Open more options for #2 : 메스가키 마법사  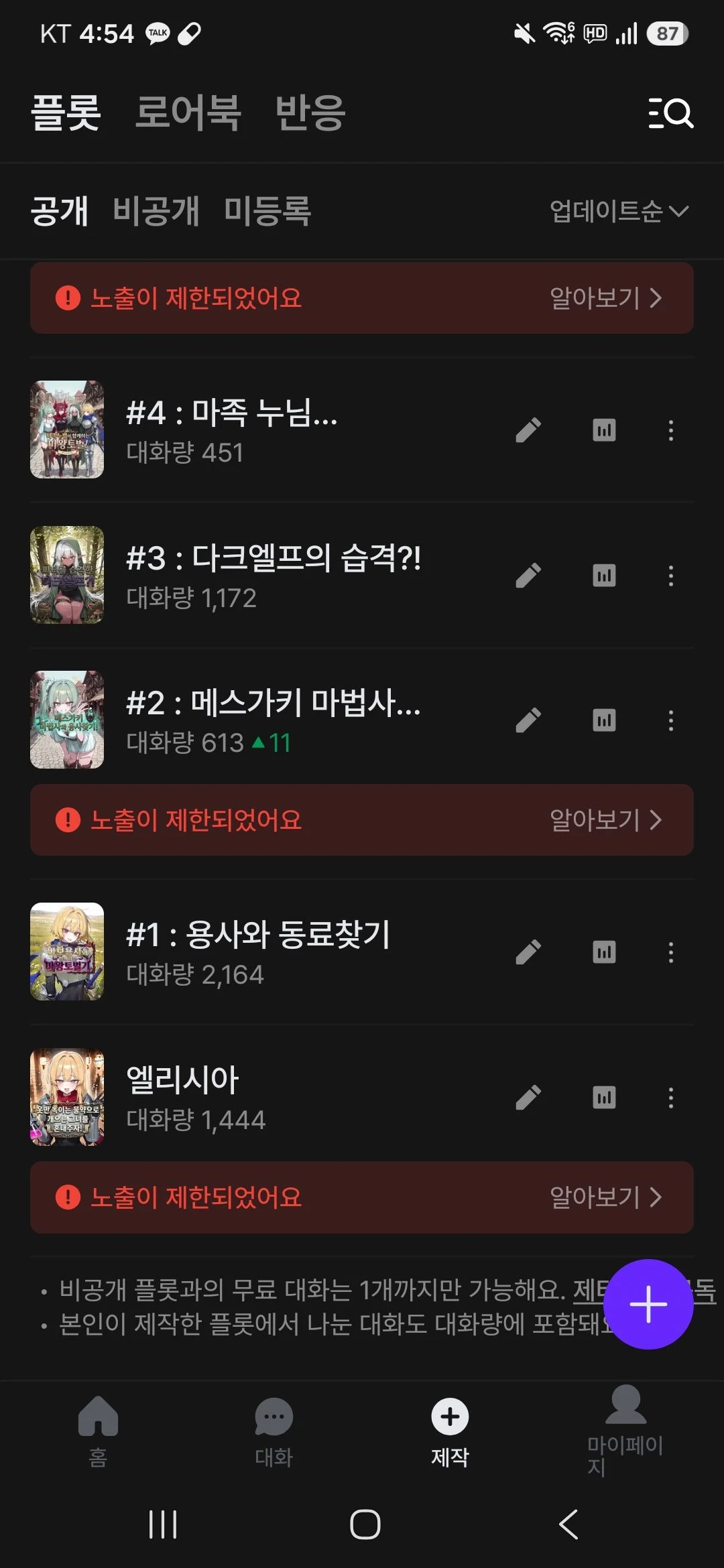click(x=671, y=720)
